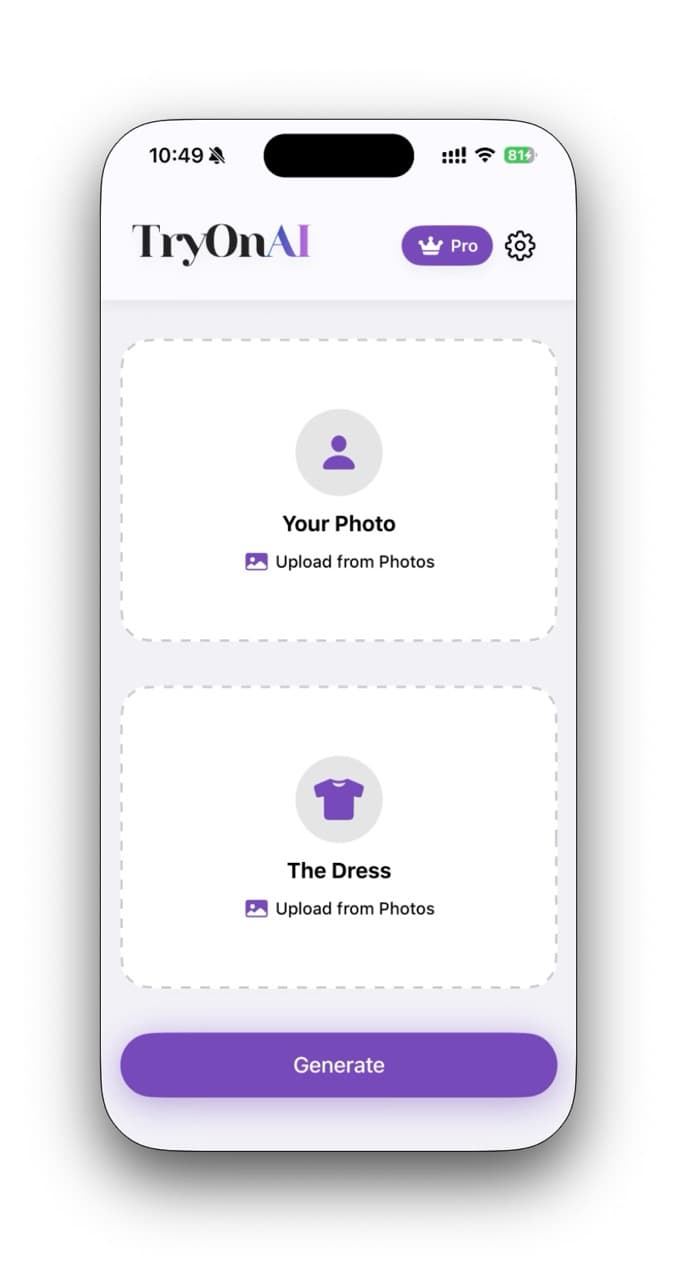Image resolution: width=677 pixels, height=1280 pixels.
Task: Upload the dress image from Photos
Action: pyautogui.click(x=340, y=909)
